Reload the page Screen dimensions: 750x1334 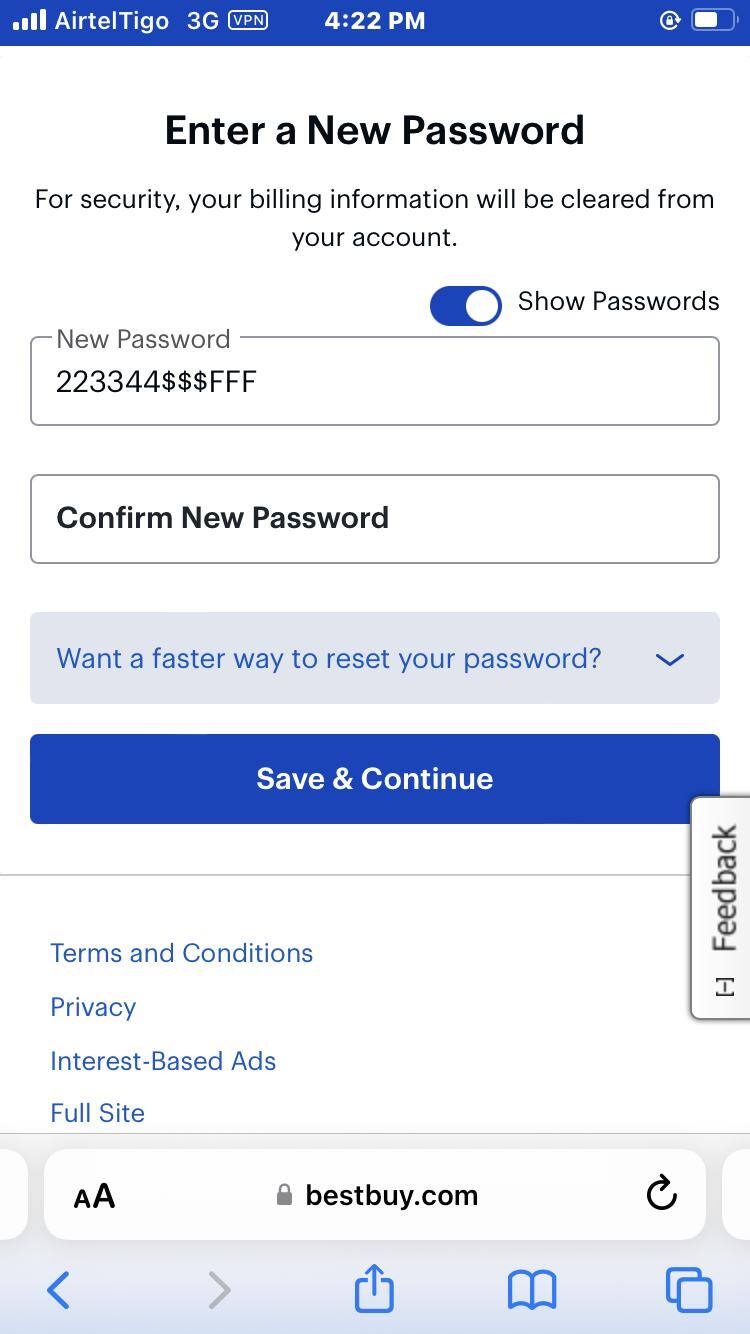[661, 1194]
